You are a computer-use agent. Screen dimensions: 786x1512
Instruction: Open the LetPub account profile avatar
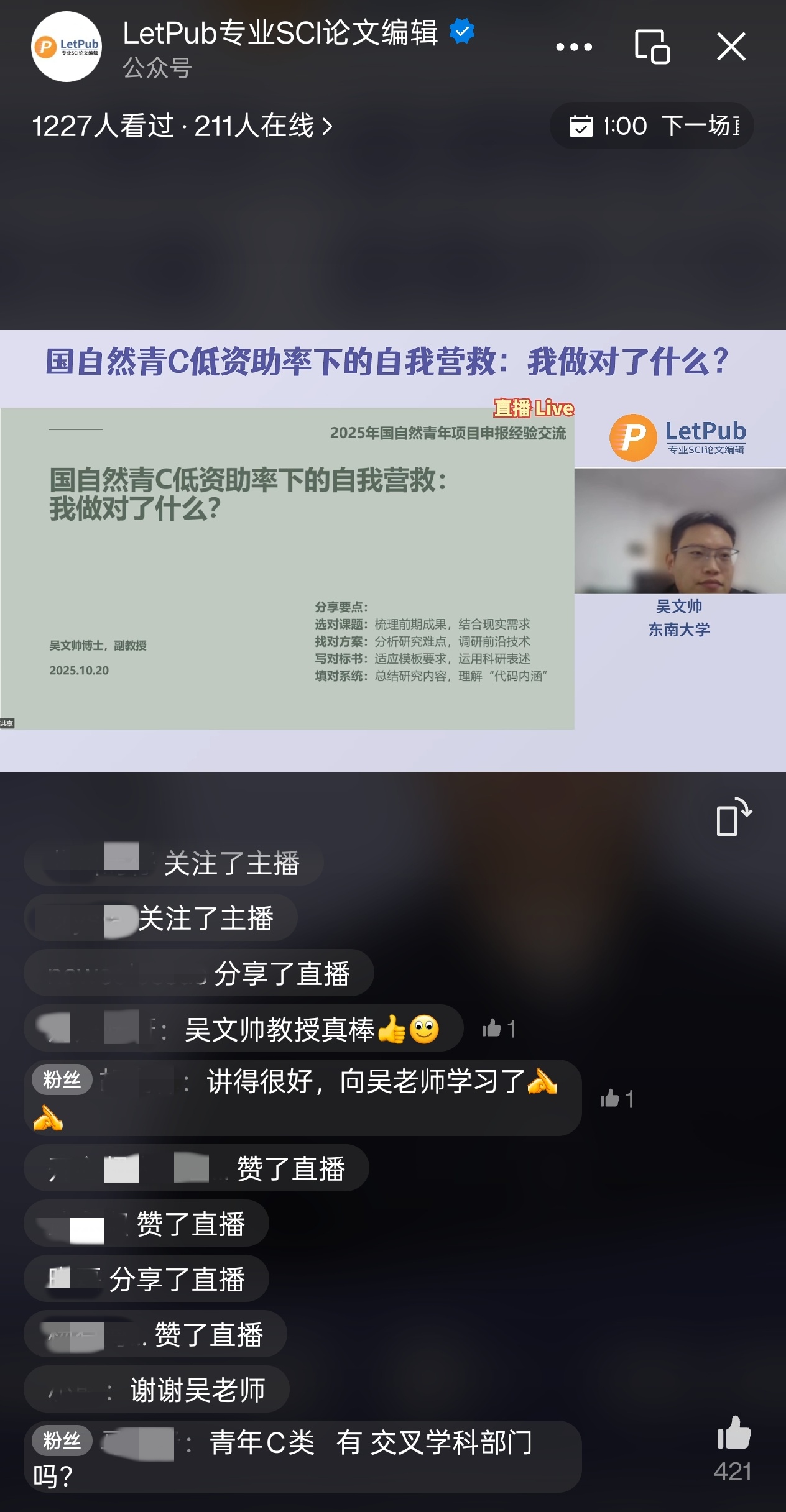[67, 47]
